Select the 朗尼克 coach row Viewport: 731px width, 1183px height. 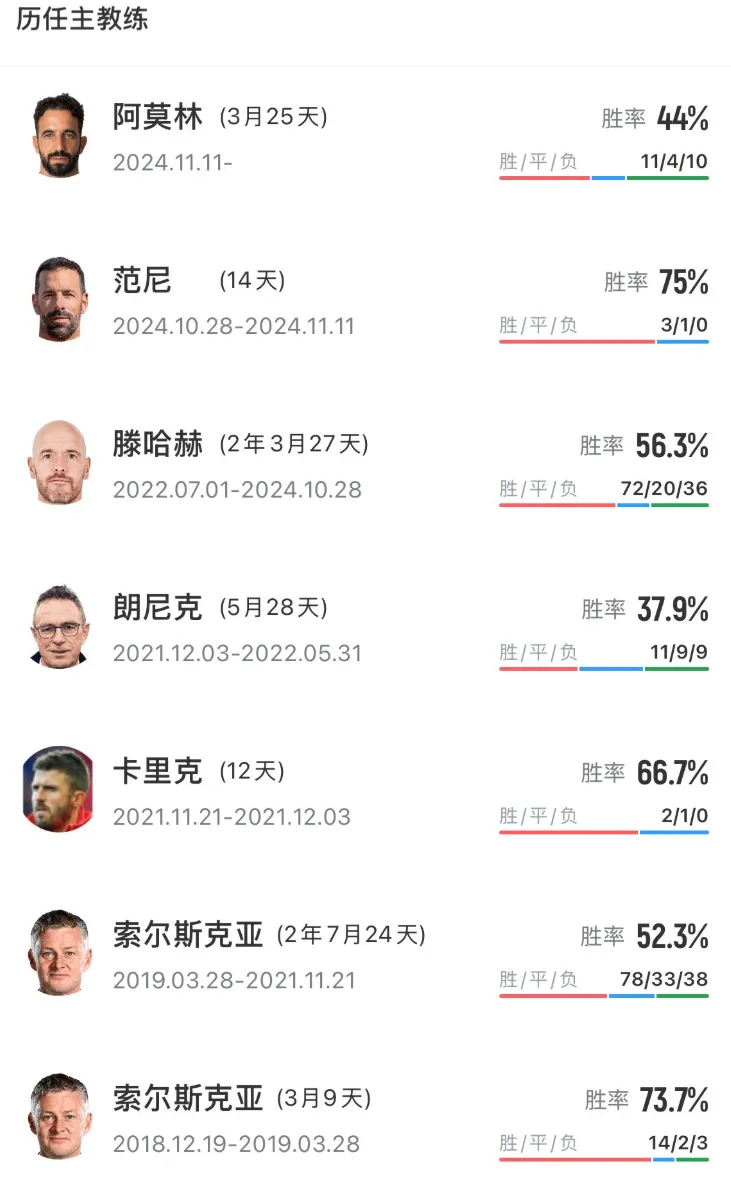[x=365, y=628]
